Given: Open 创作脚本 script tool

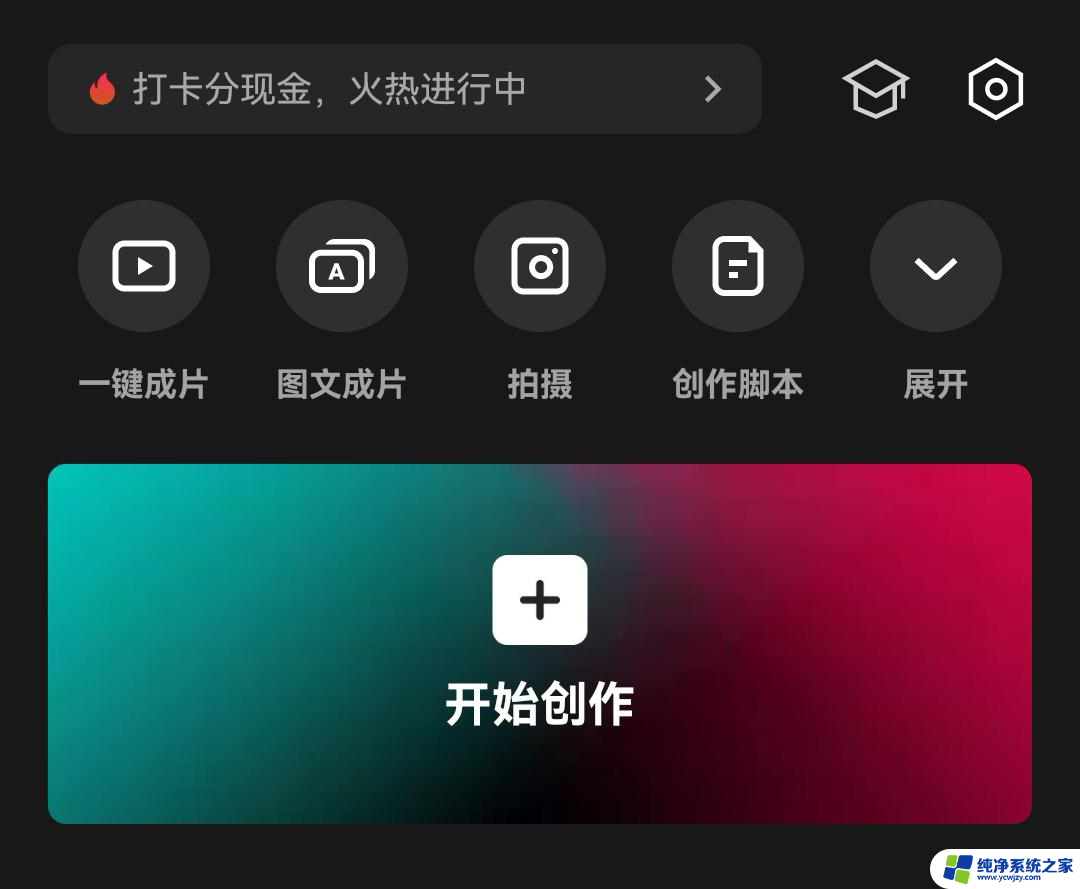Looking at the screenshot, I should (738, 266).
